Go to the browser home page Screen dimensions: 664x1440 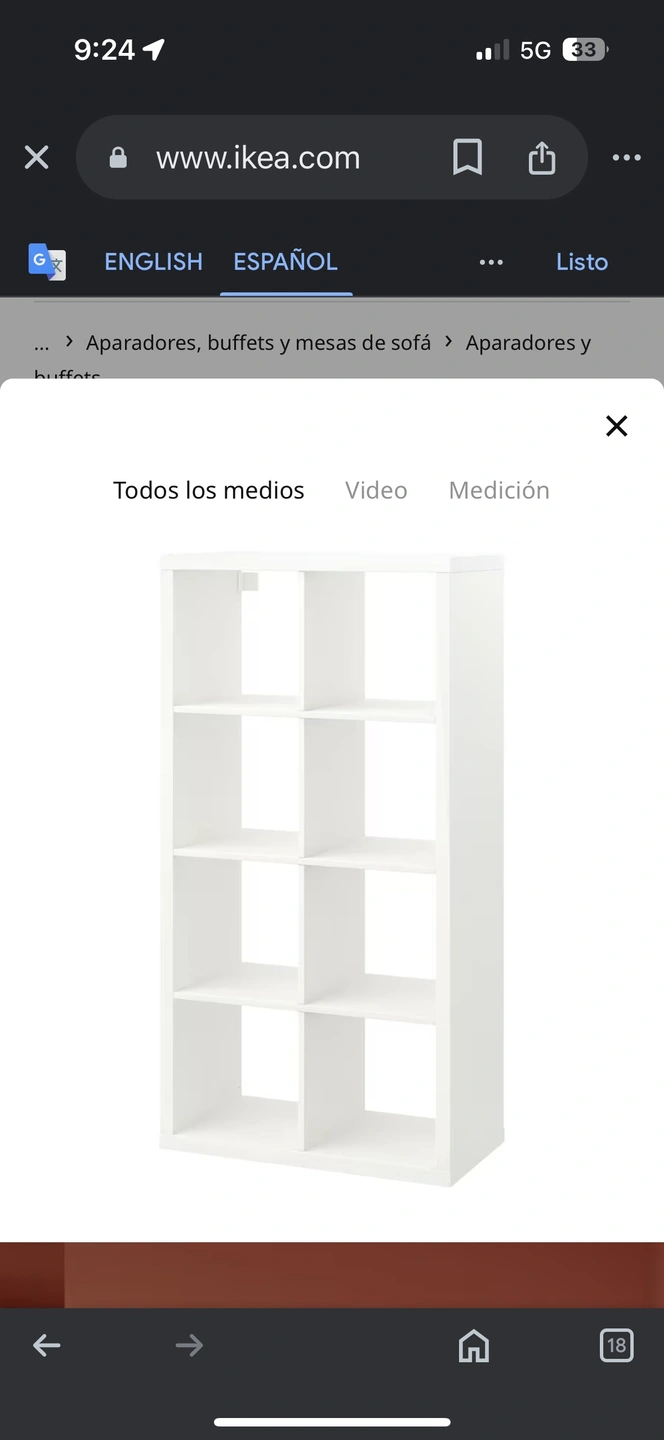click(x=474, y=1346)
